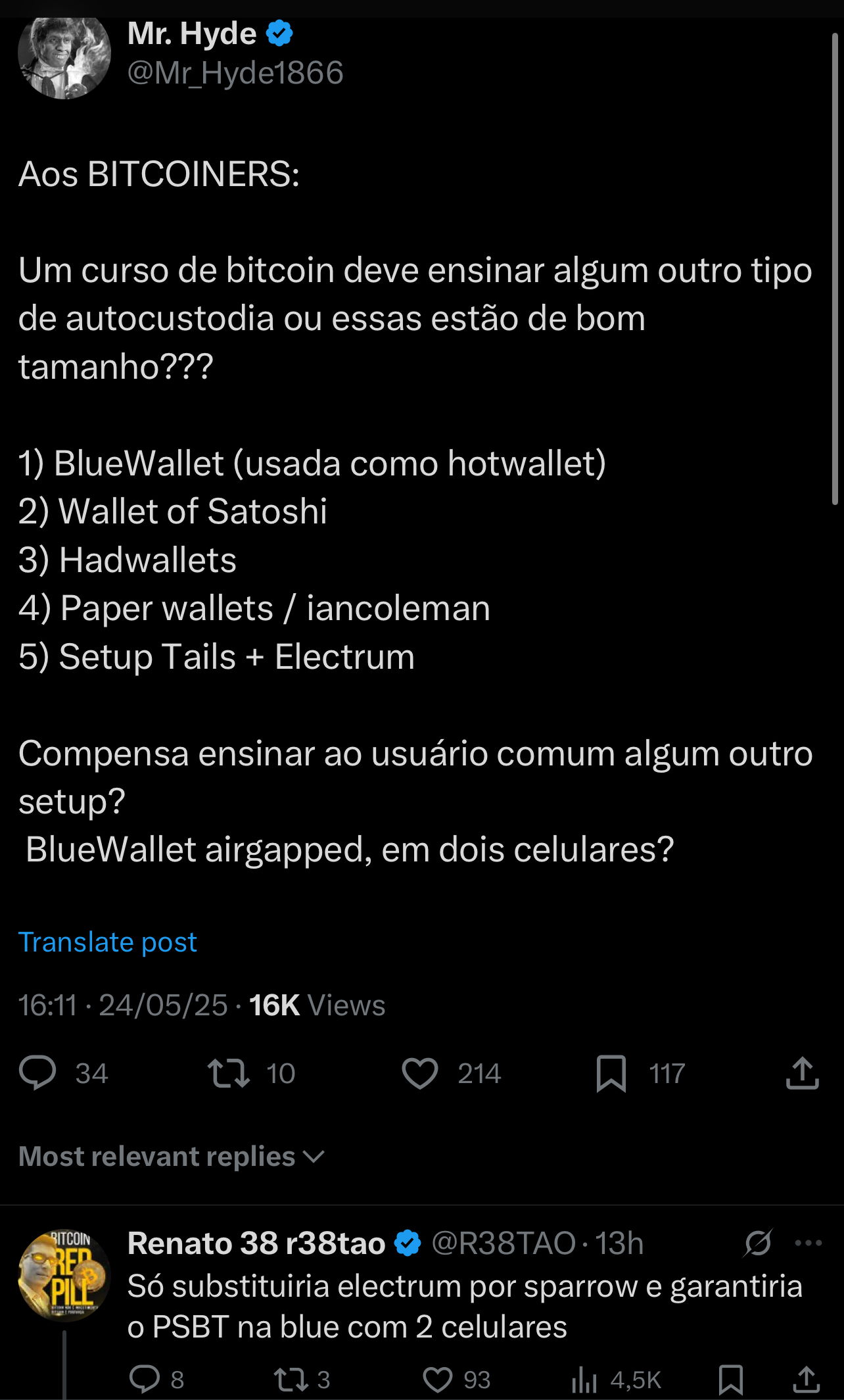Bookmark Mr. Hyde's post

611,1073
